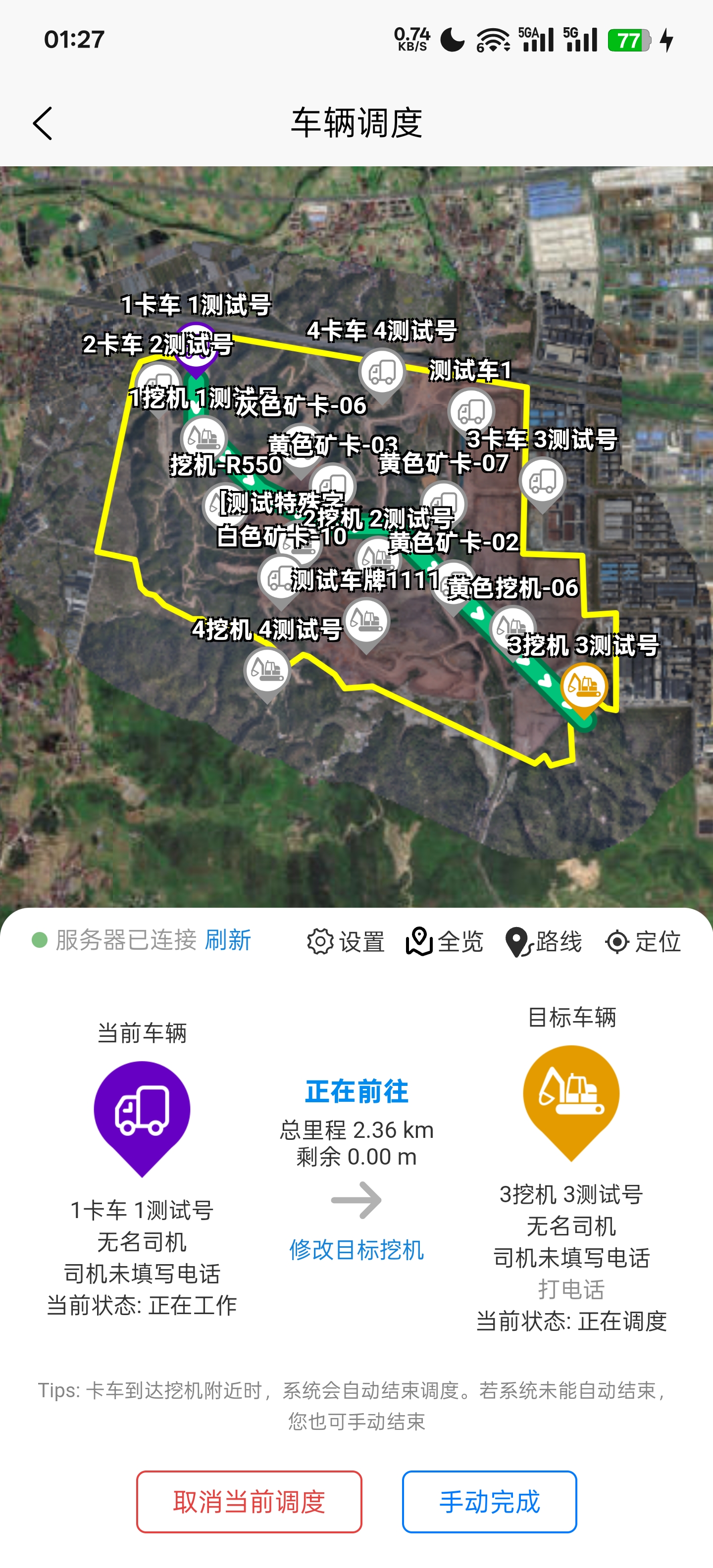Tap 修改目标挖机 to change target excavator
The width and height of the screenshot is (713, 1568).
(356, 1250)
